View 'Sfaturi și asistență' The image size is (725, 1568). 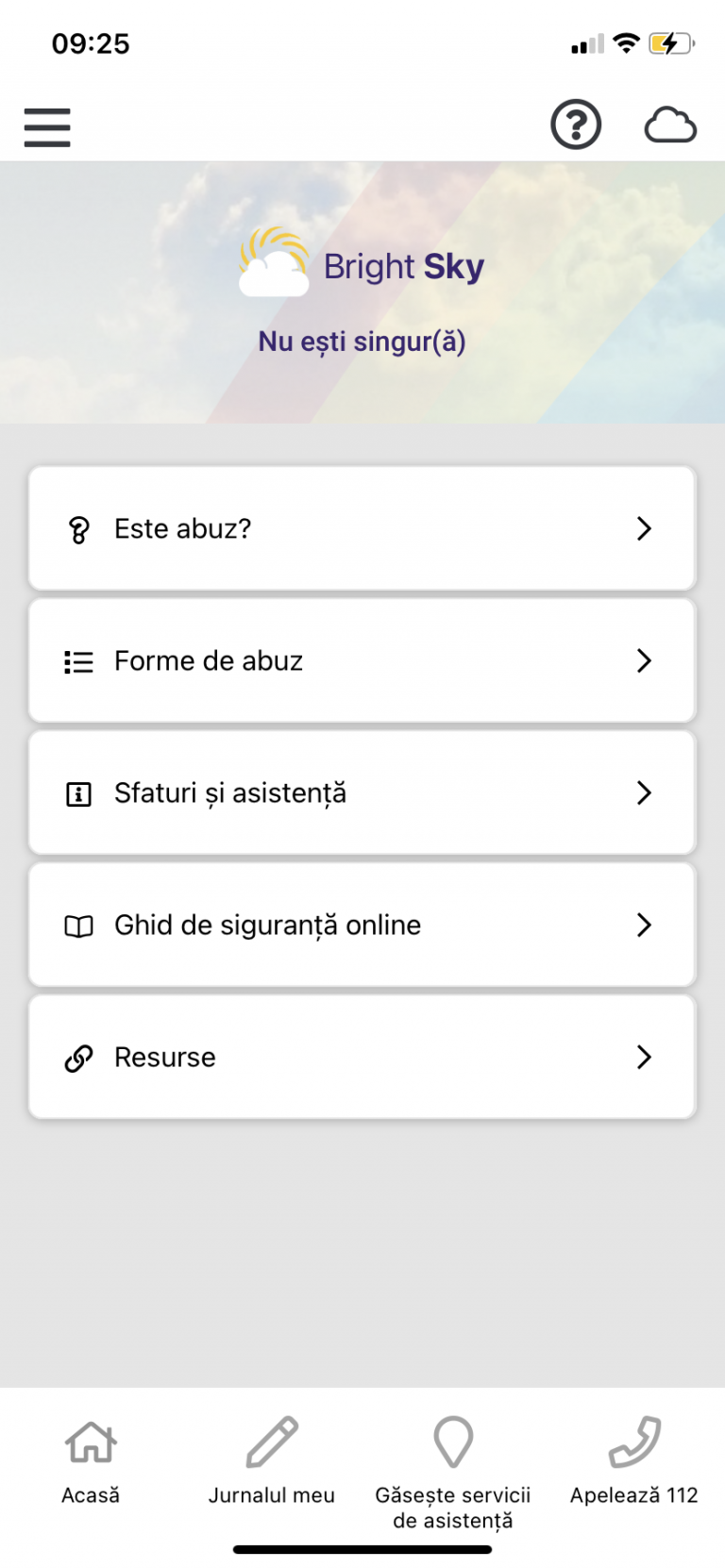tap(362, 792)
